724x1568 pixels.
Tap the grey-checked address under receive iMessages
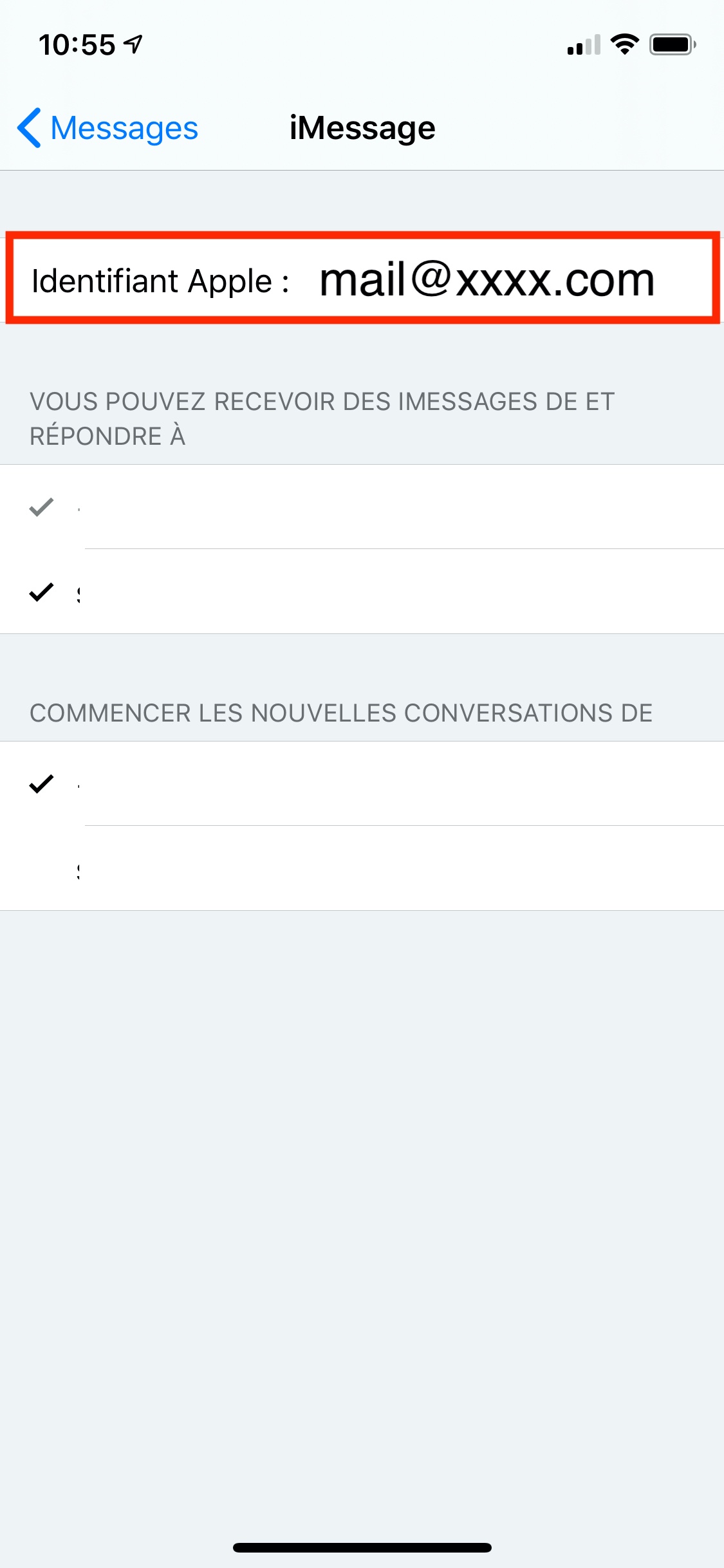pos(362,507)
